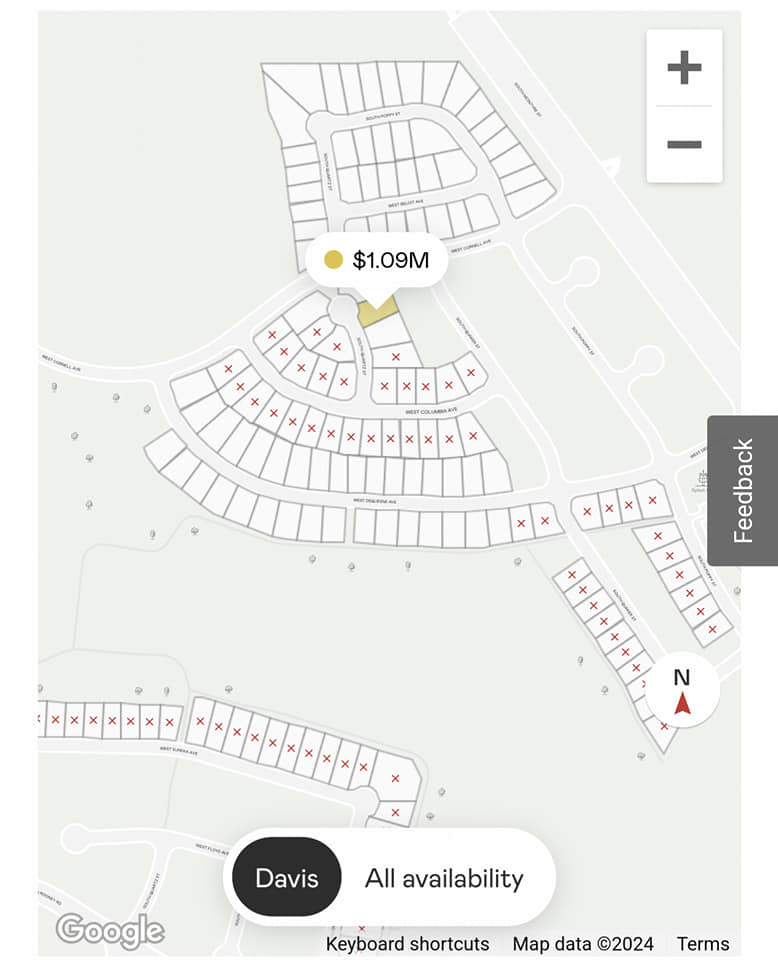This screenshot has height=960, width=778.
Task: Select the Davis filter
Action: (x=287, y=878)
